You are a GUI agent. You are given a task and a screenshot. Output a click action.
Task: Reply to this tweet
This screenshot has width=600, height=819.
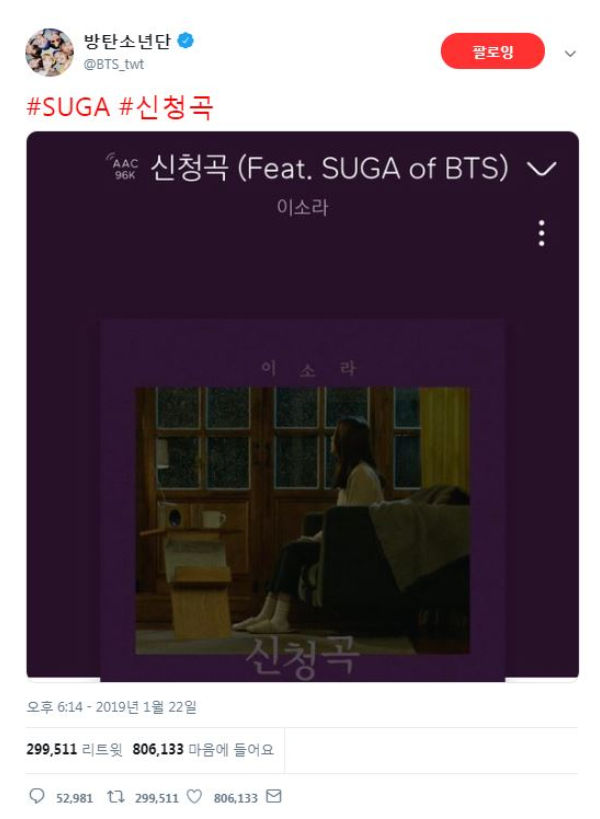point(38,797)
